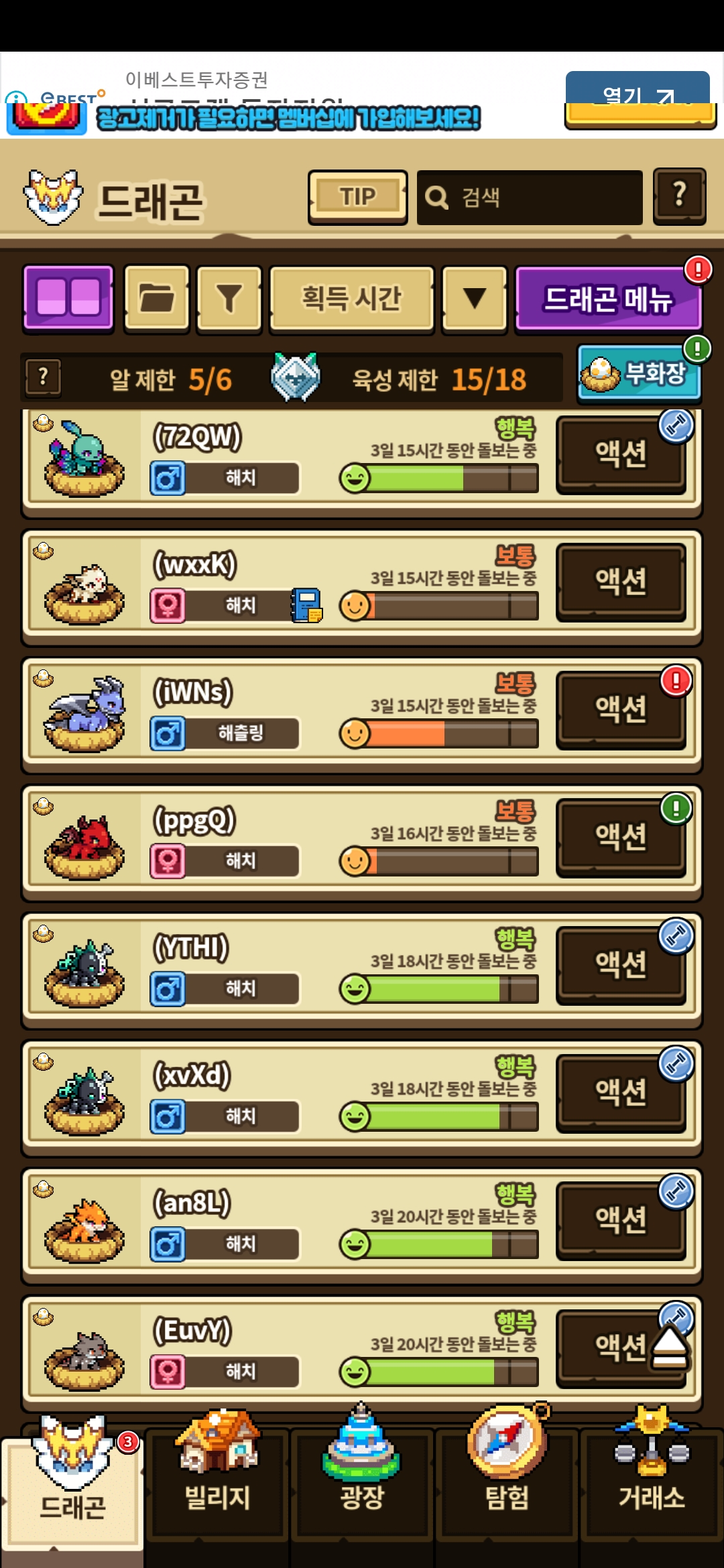724x1568 pixels.
Task: Open the memo note icon on wxxK
Action: (x=306, y=606)
